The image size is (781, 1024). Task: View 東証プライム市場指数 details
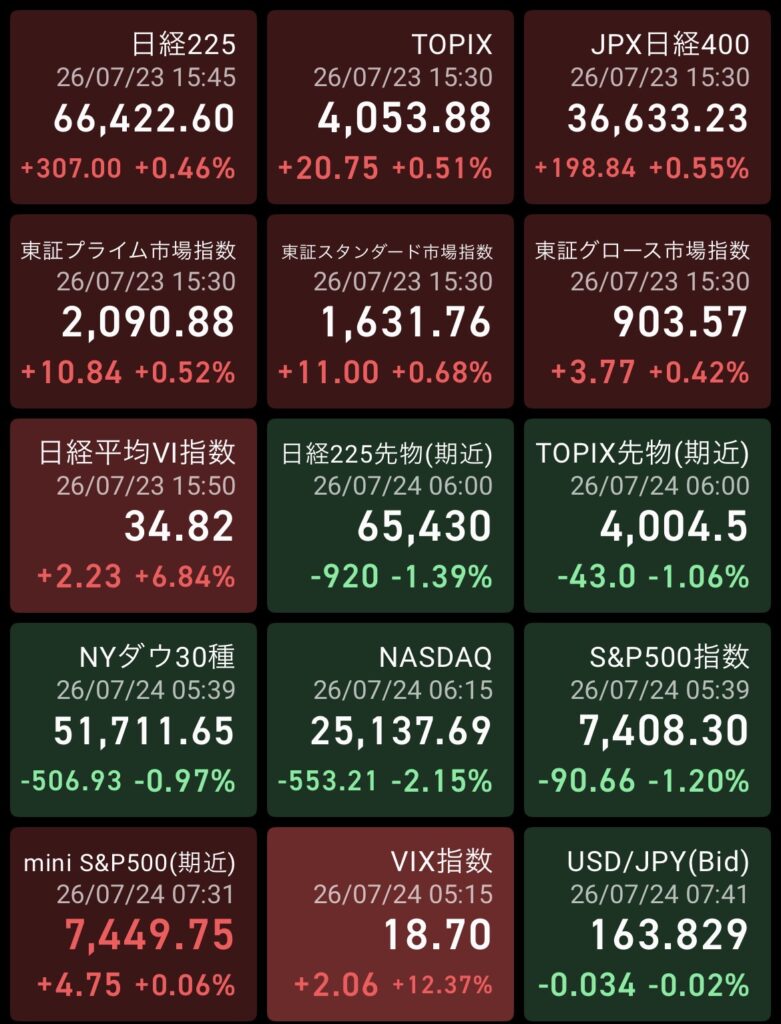coord(133,312)
